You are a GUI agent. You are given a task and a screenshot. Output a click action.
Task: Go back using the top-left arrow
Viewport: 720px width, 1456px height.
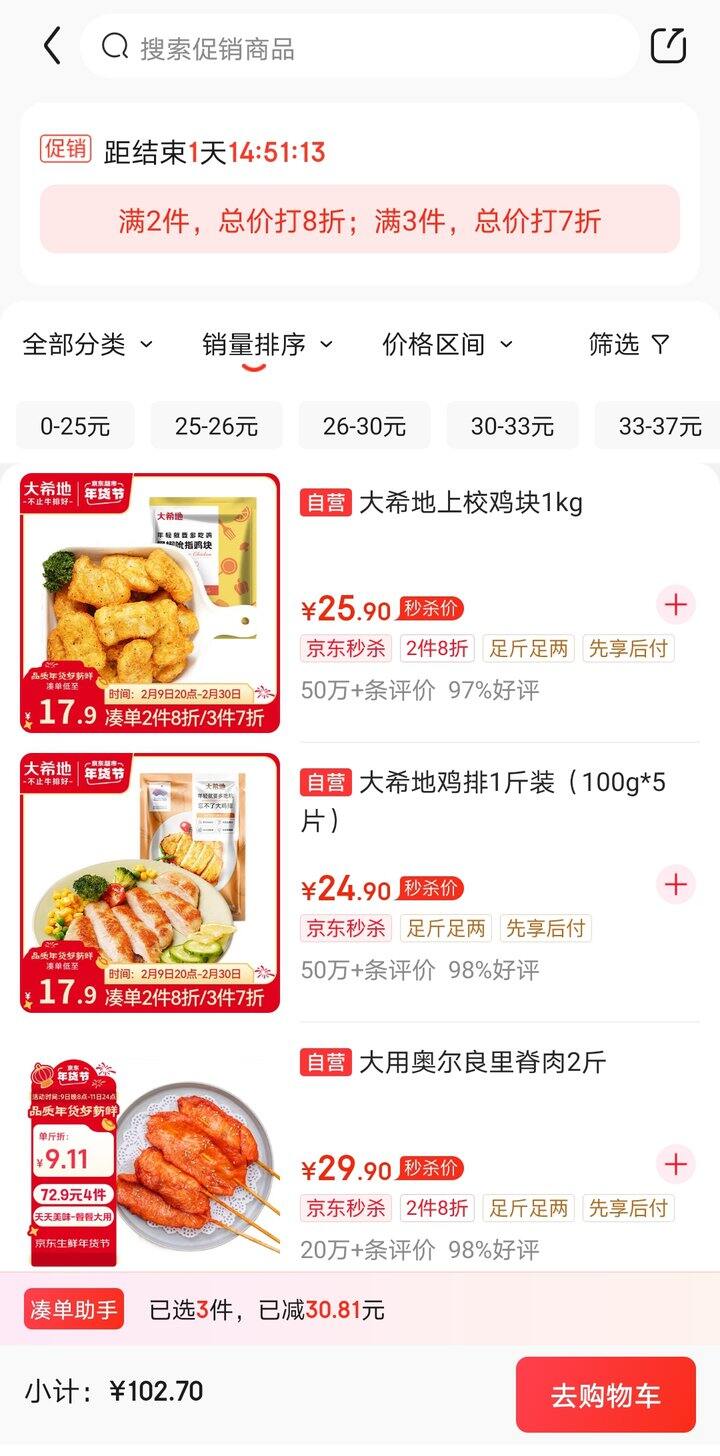pos(53,46)
